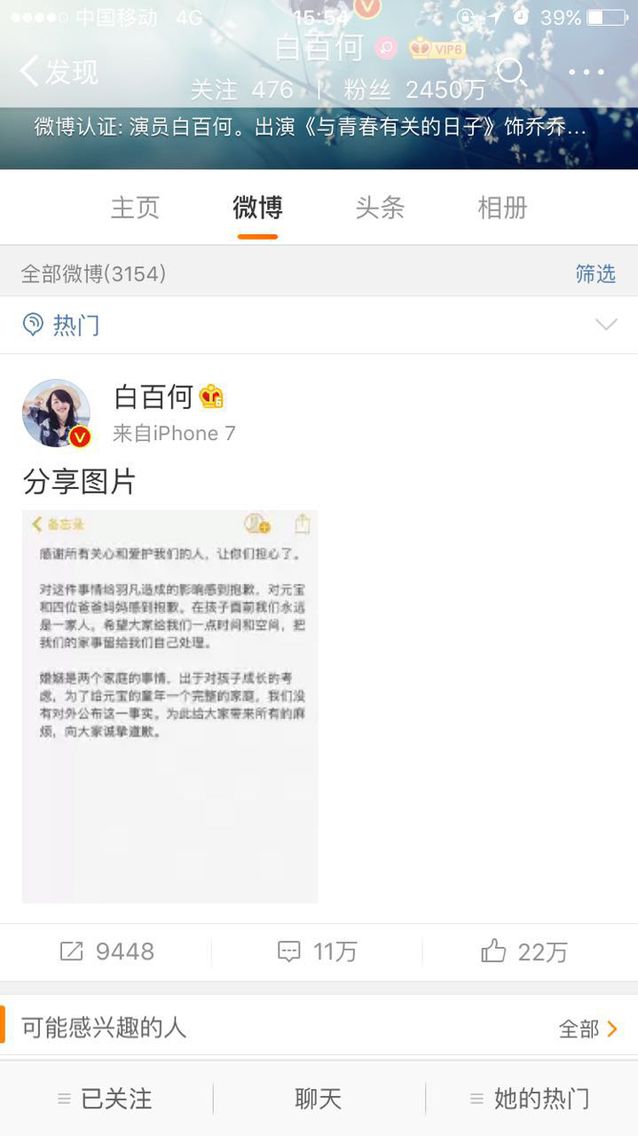Open the three-dot overflow menu
Image resolution: width=638 pixels, height=1136 pixels.
point(586,72)
